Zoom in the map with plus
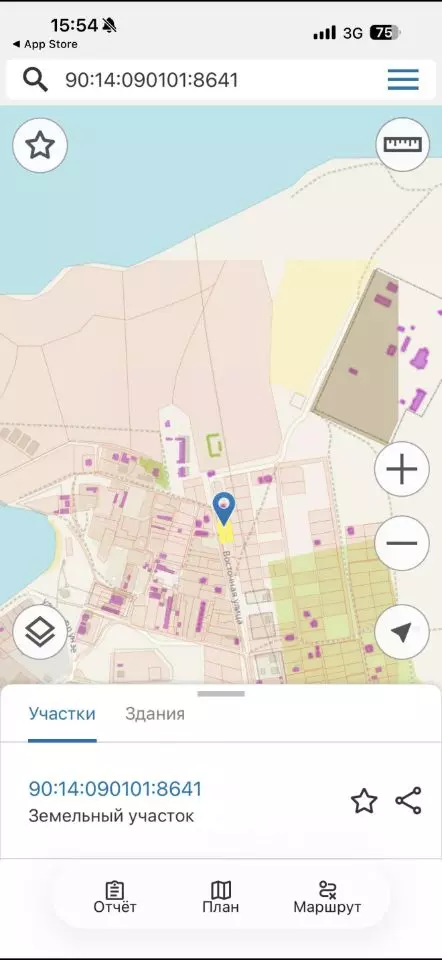Screen dimensions: 442x960 402,470
